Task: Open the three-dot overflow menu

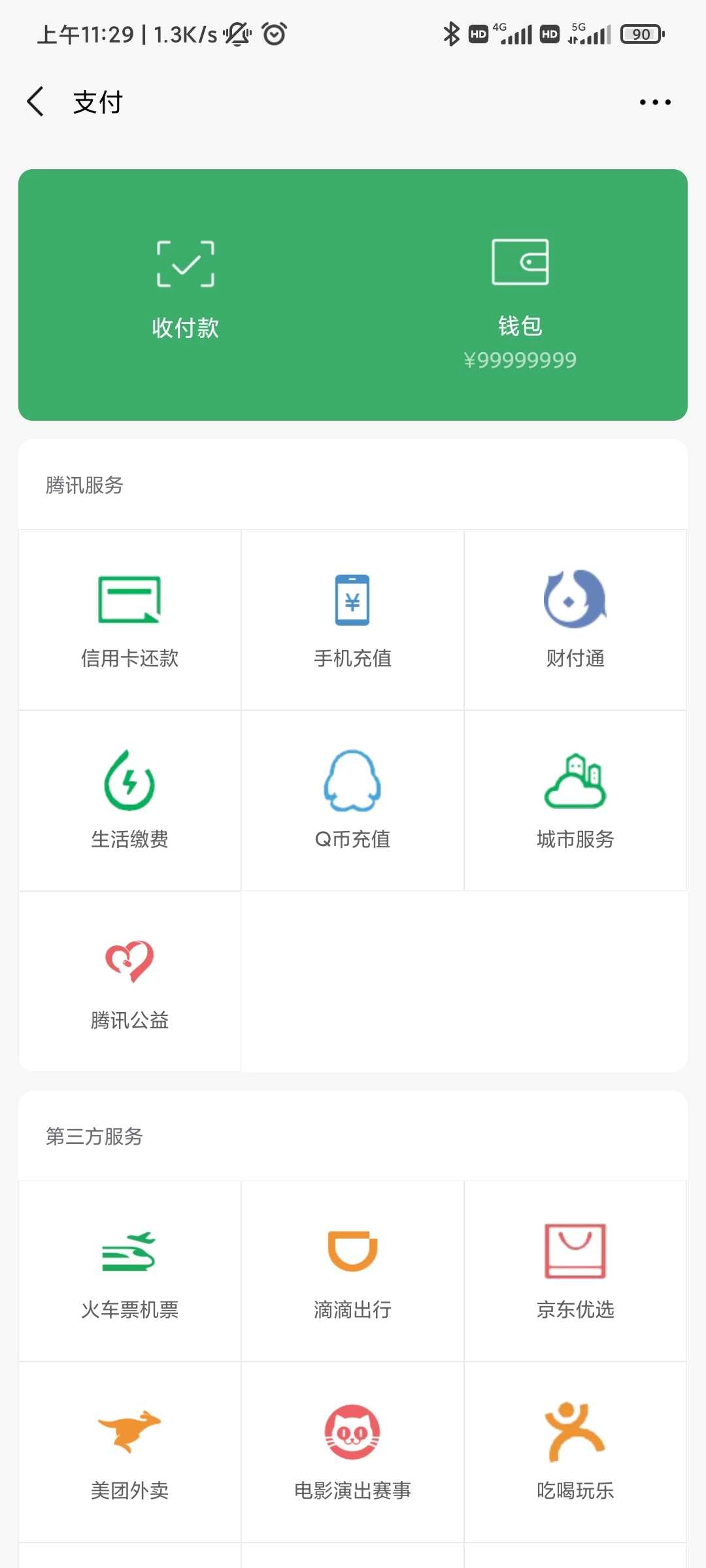Action: (655, 102)
